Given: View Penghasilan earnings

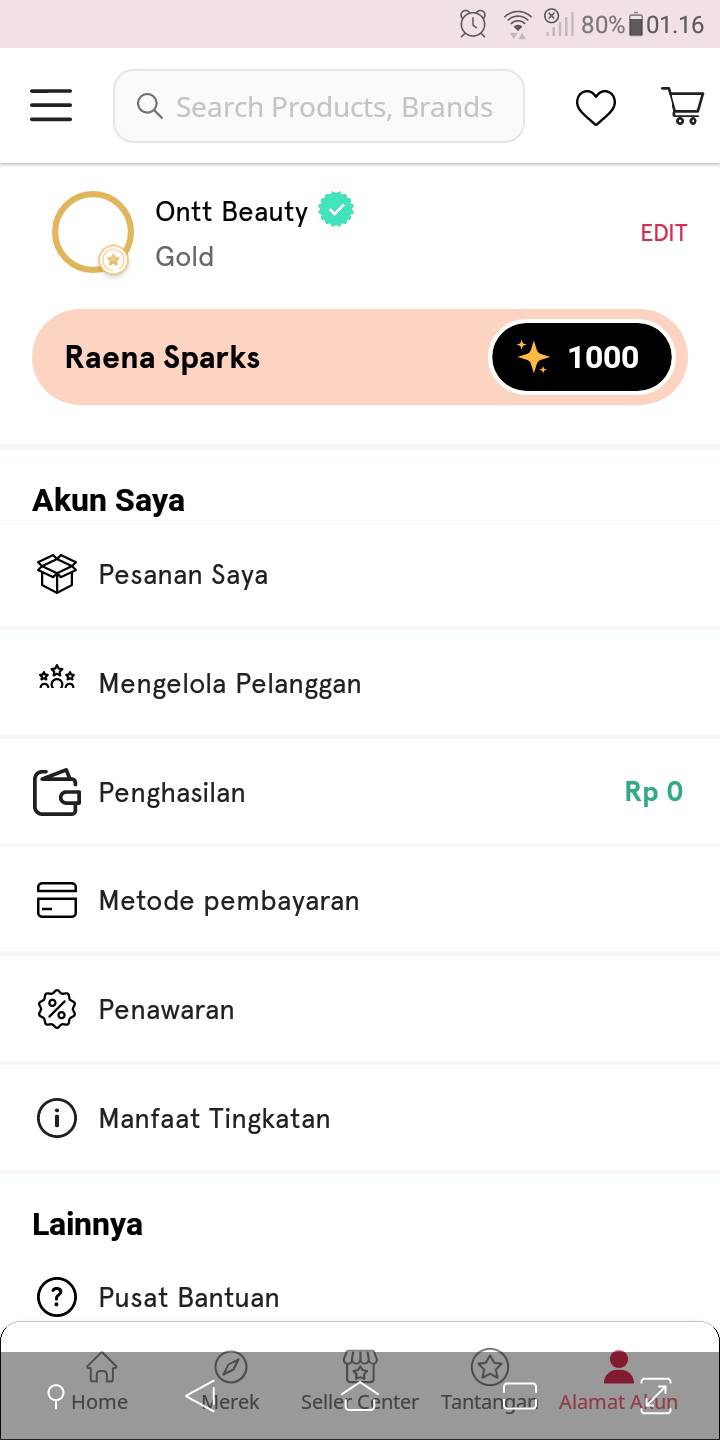Looking at the screenshot, I should [360, 793].
